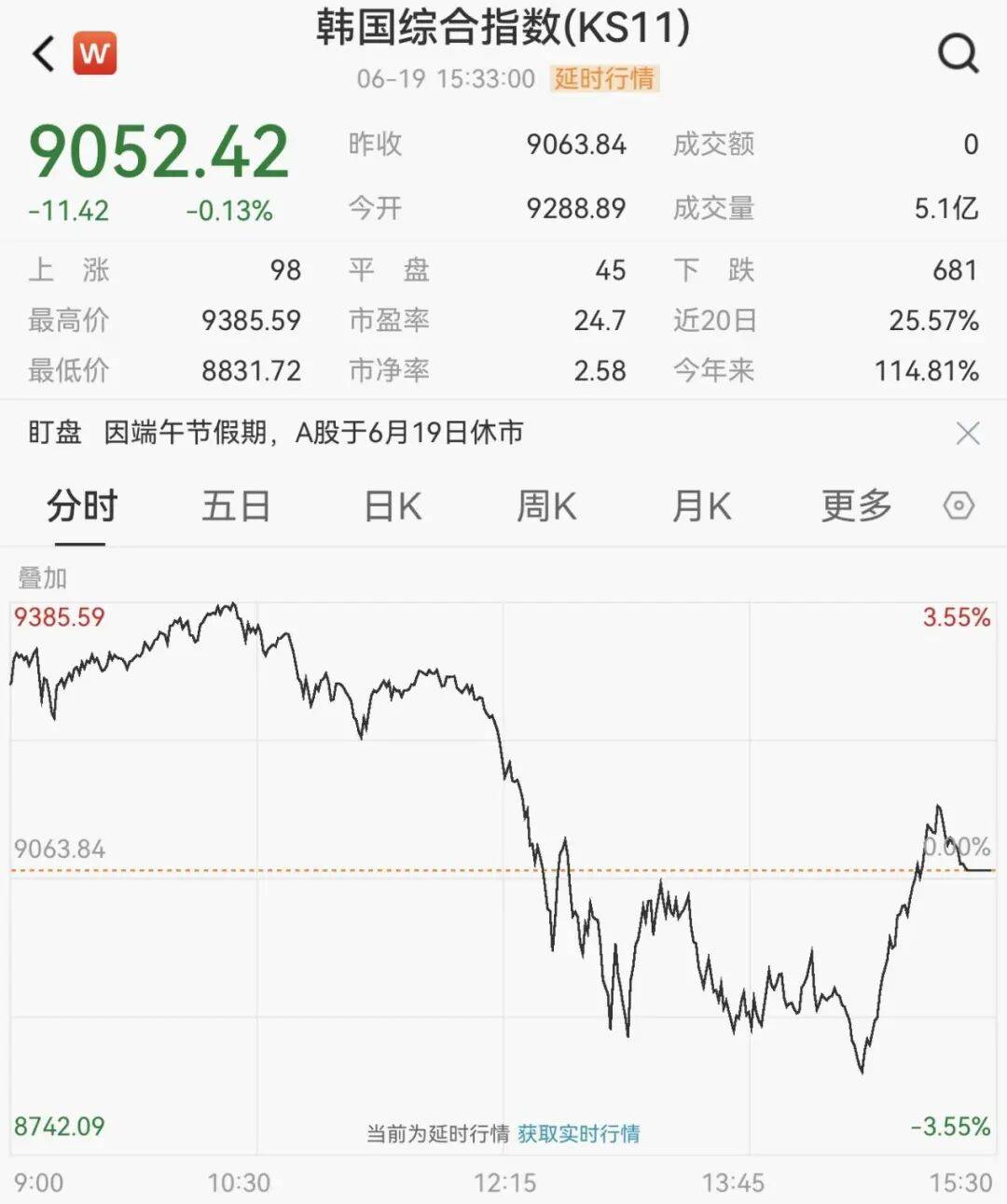Open the 盯盘 holiday notice
This screenshot has width=1007, height=1204.
pos(276,433)
